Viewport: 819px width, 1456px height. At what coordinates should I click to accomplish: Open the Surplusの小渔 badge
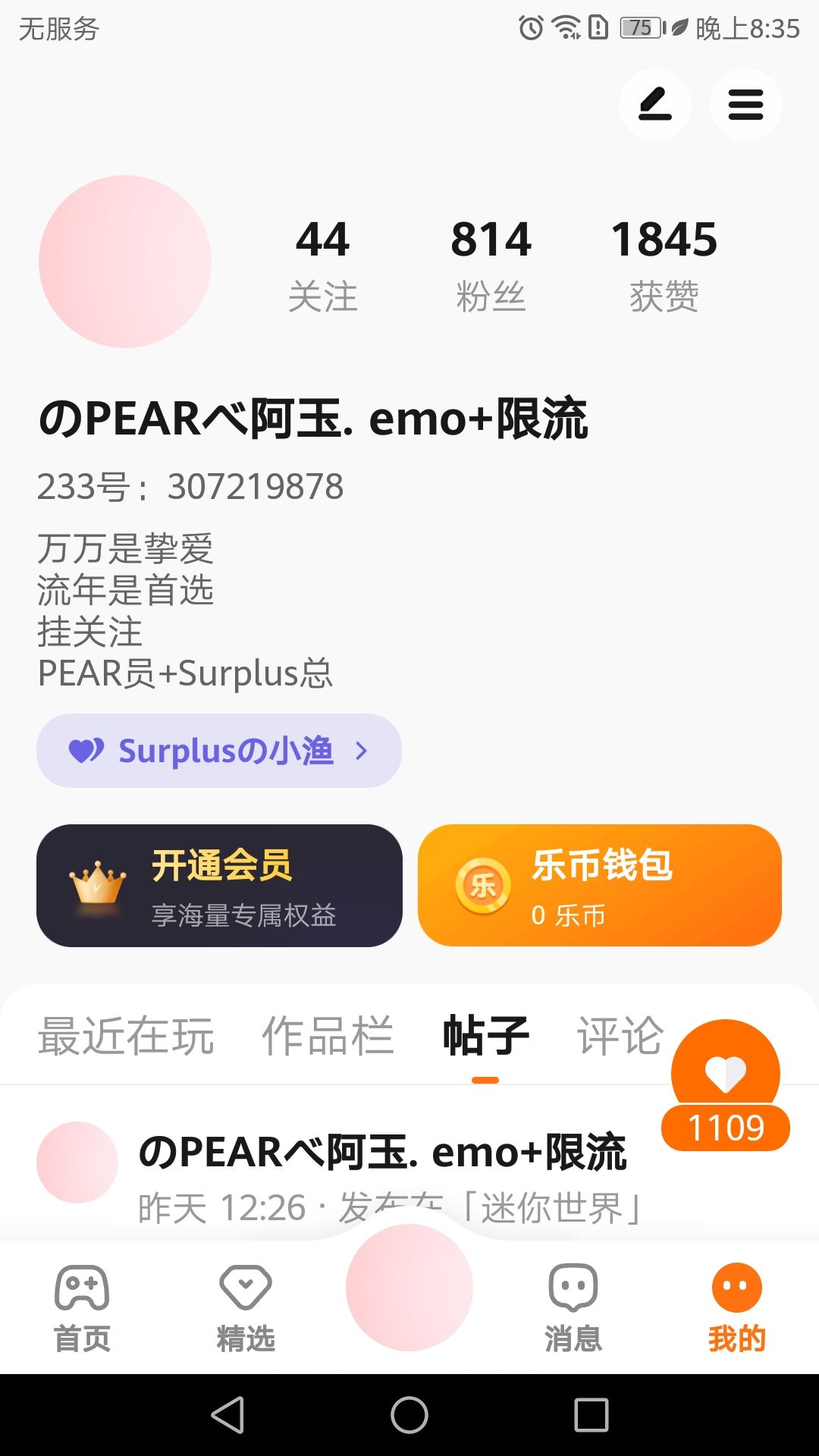218,751
